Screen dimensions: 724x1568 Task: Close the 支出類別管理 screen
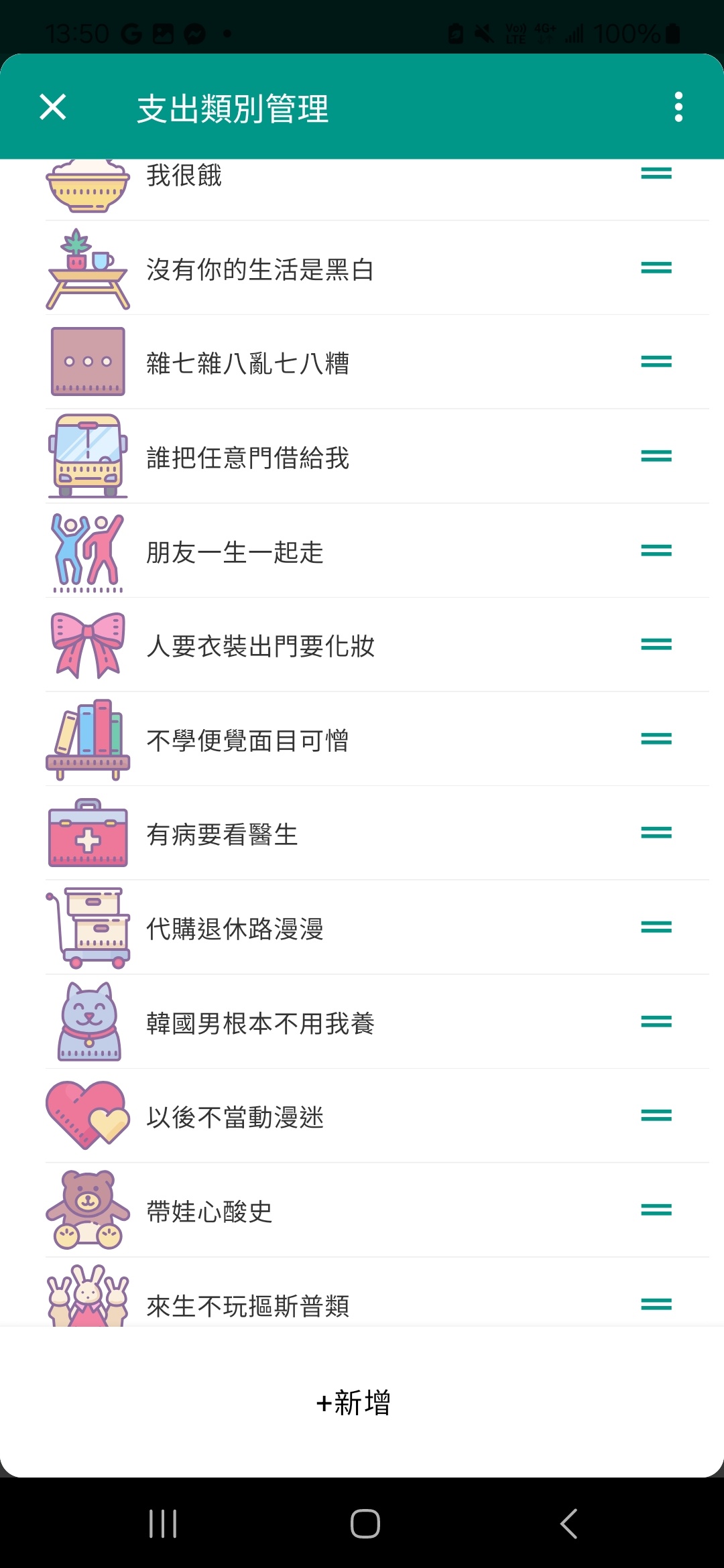coord(53,107)
